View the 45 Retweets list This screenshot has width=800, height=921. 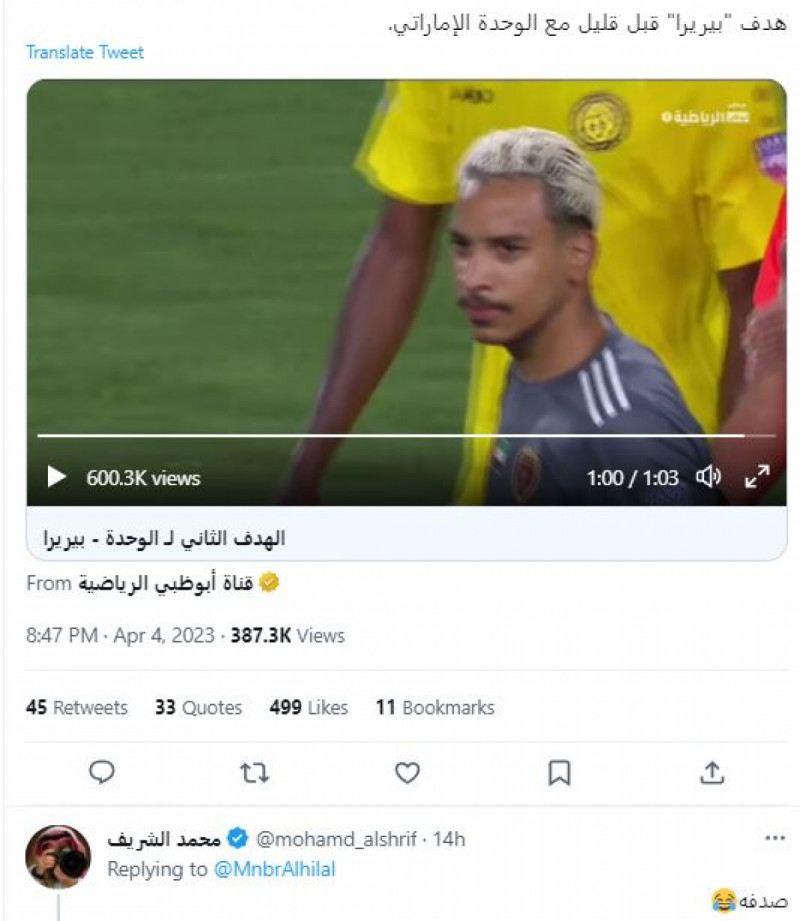(77, 707)
